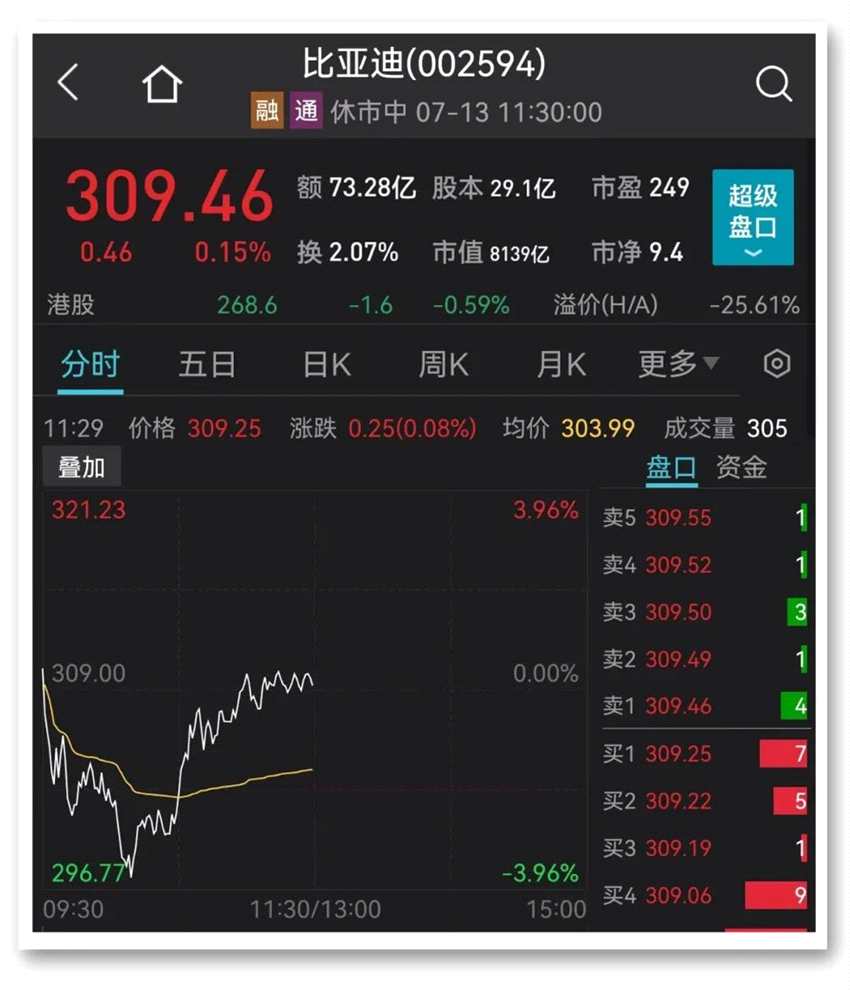Image resolution: width=850 pixels, height=993 pixels.
Task: Select the 分时 intraday chart mode
Action: coord(88,364)
